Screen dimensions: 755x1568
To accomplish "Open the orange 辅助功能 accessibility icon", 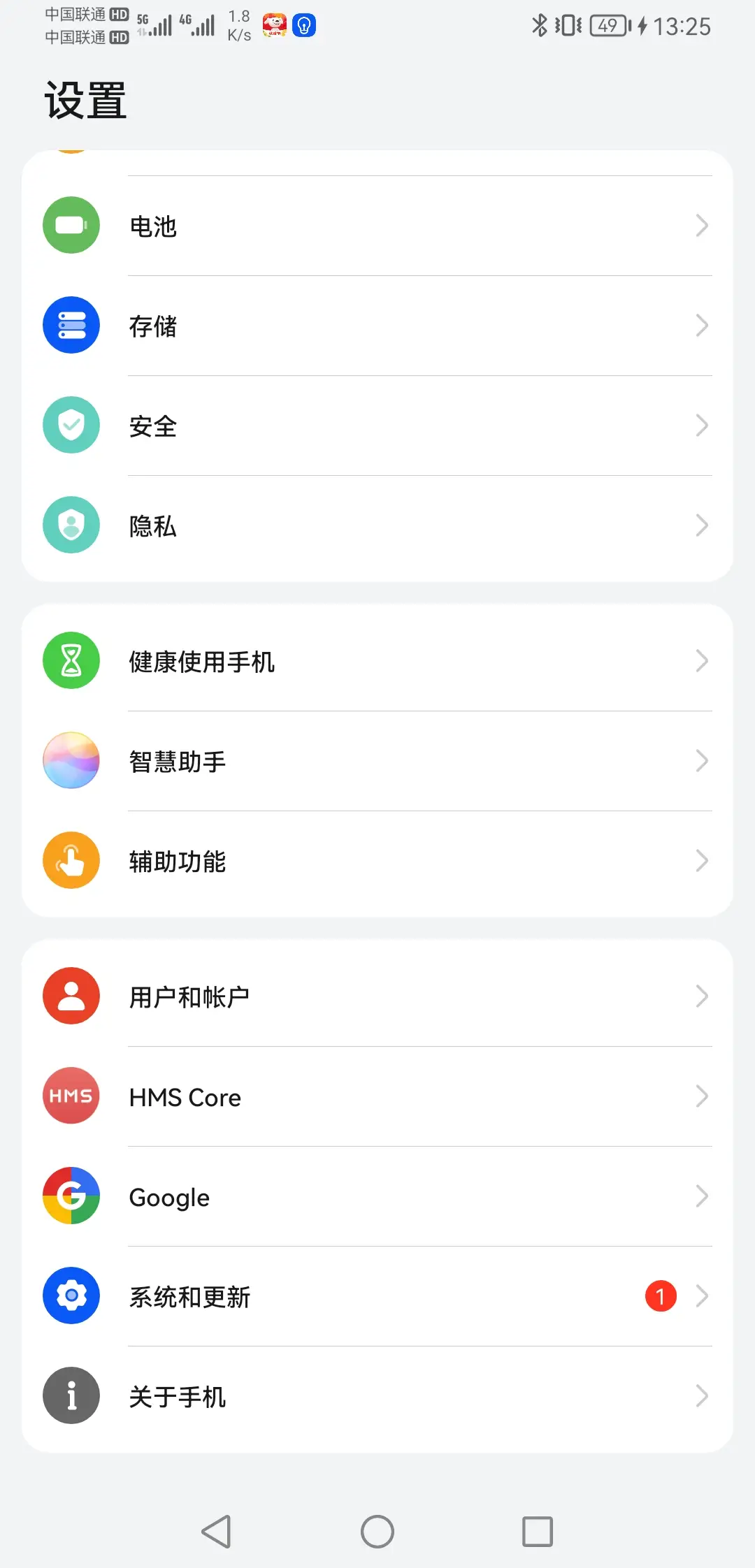I will click(x=71, y=860).
